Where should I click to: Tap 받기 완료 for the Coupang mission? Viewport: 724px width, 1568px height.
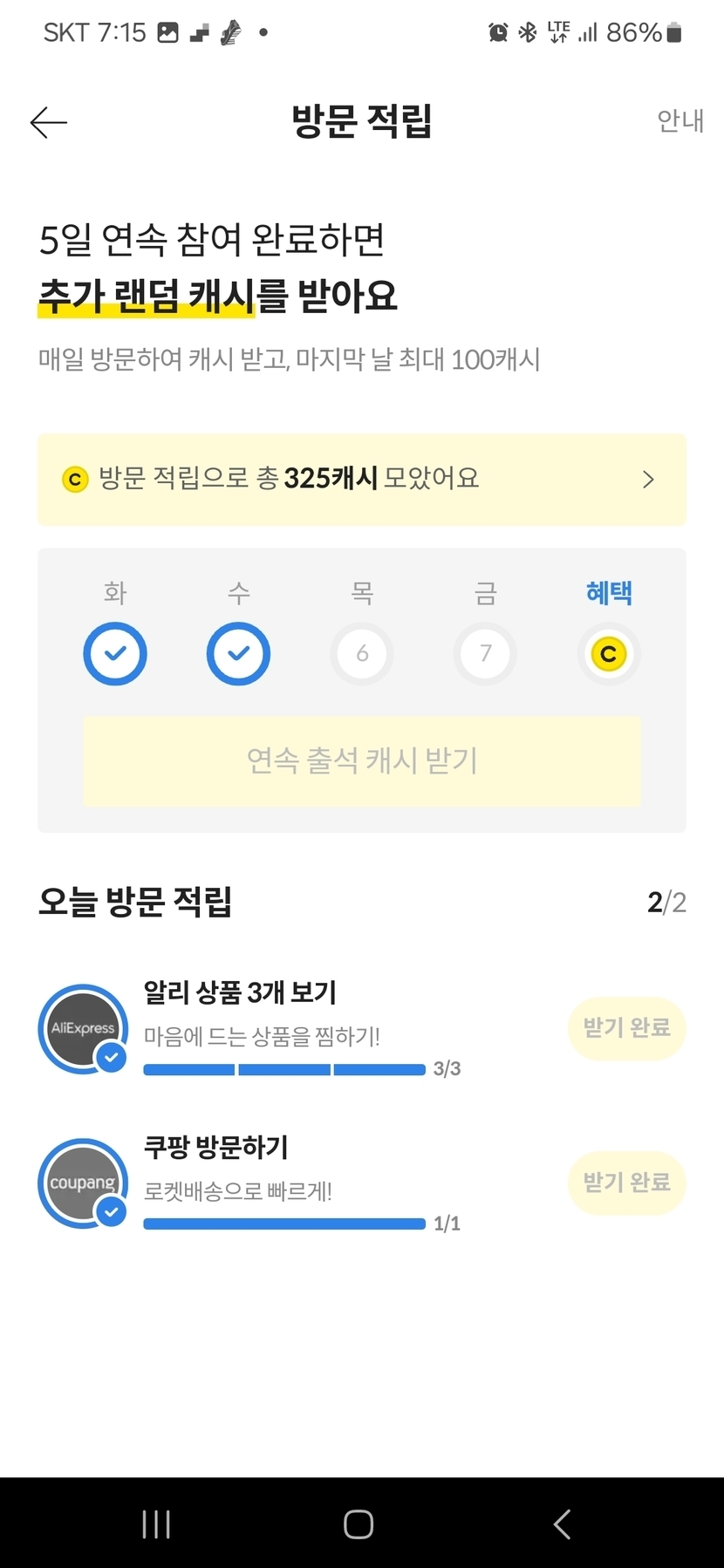(626, 1183)
